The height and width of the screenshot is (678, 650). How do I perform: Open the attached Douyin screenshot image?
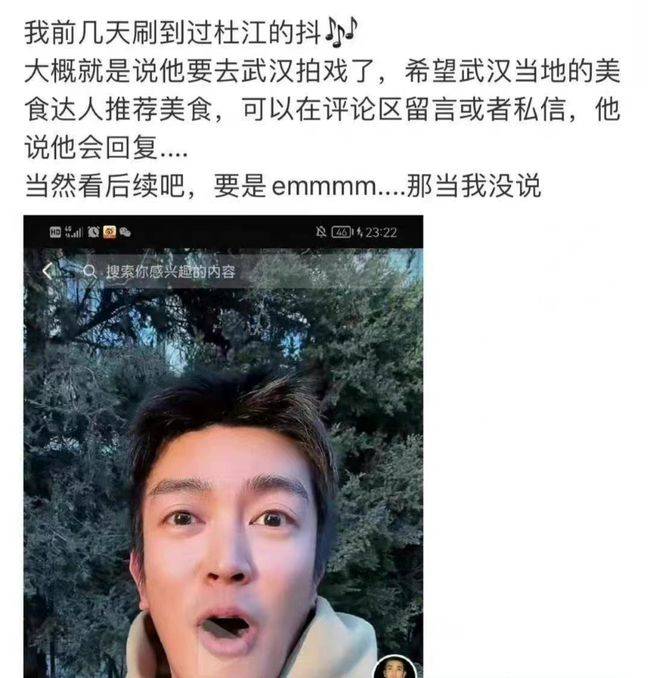[223, 450]
